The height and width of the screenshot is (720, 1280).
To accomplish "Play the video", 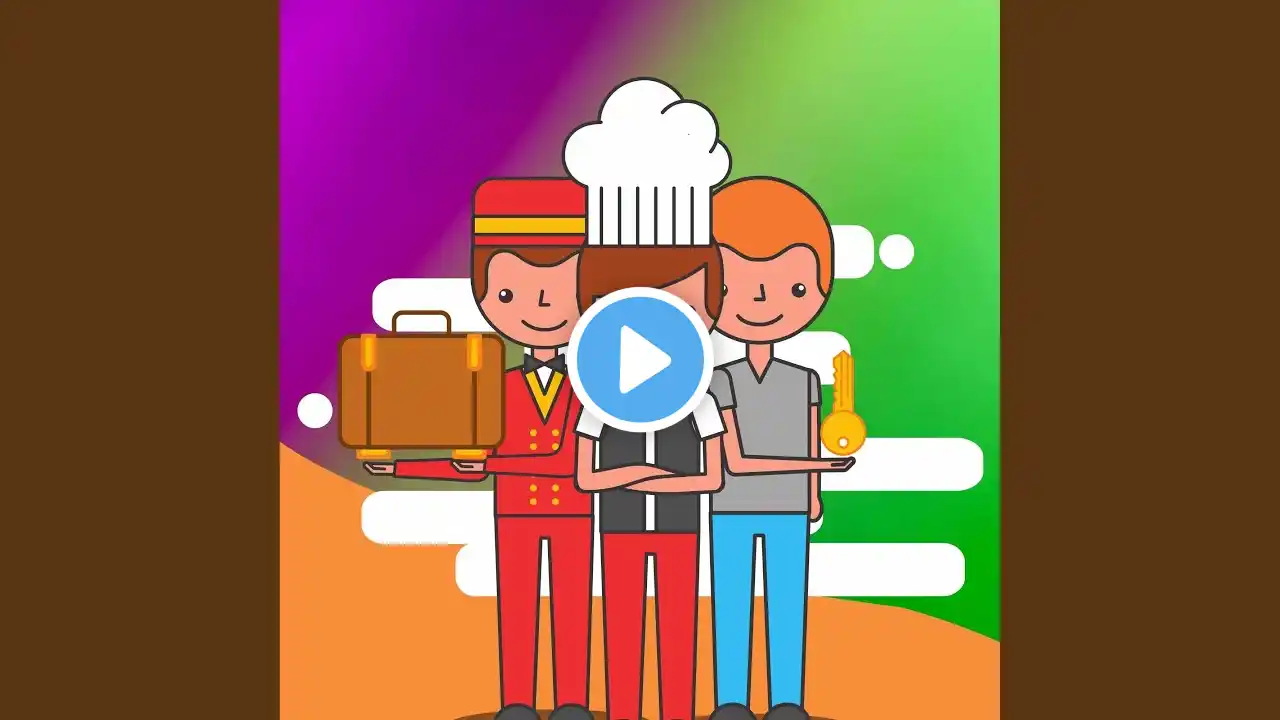I will point(640,360).
